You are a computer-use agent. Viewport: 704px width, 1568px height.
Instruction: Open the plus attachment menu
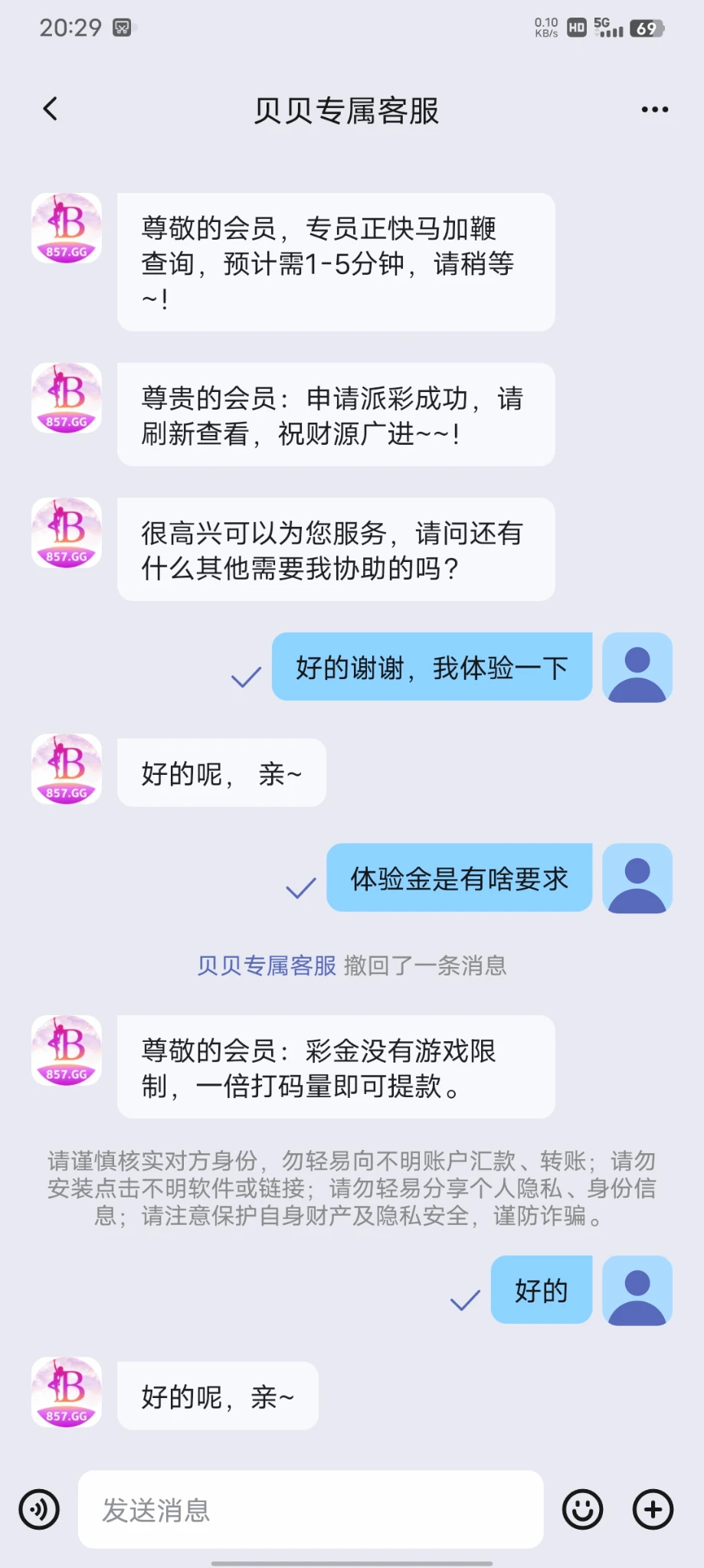click(653, 1510)
